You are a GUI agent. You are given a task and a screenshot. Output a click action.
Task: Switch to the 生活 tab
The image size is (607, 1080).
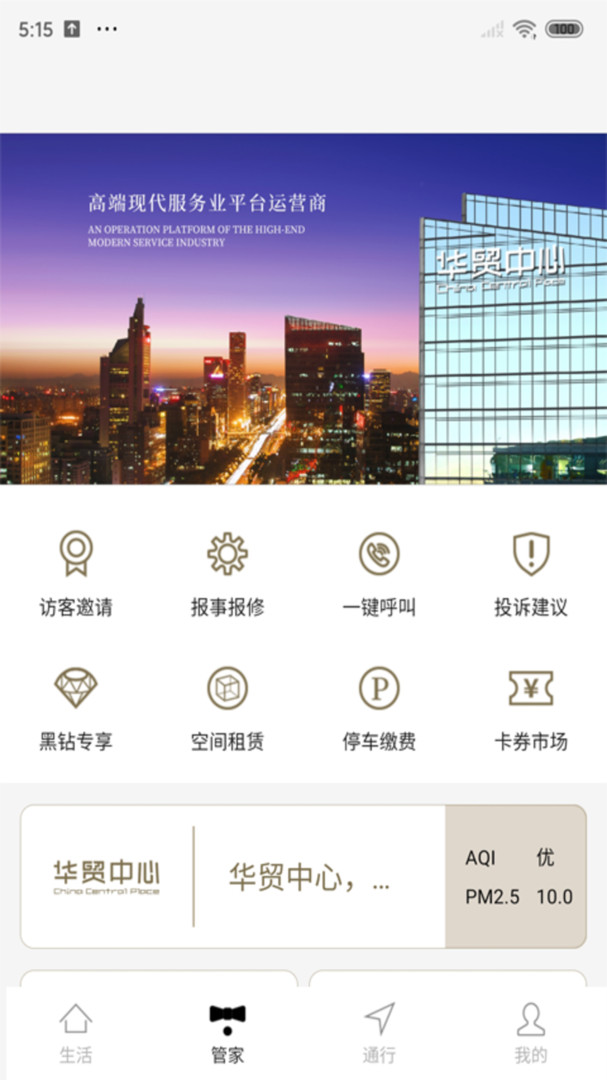point(76,1033)
